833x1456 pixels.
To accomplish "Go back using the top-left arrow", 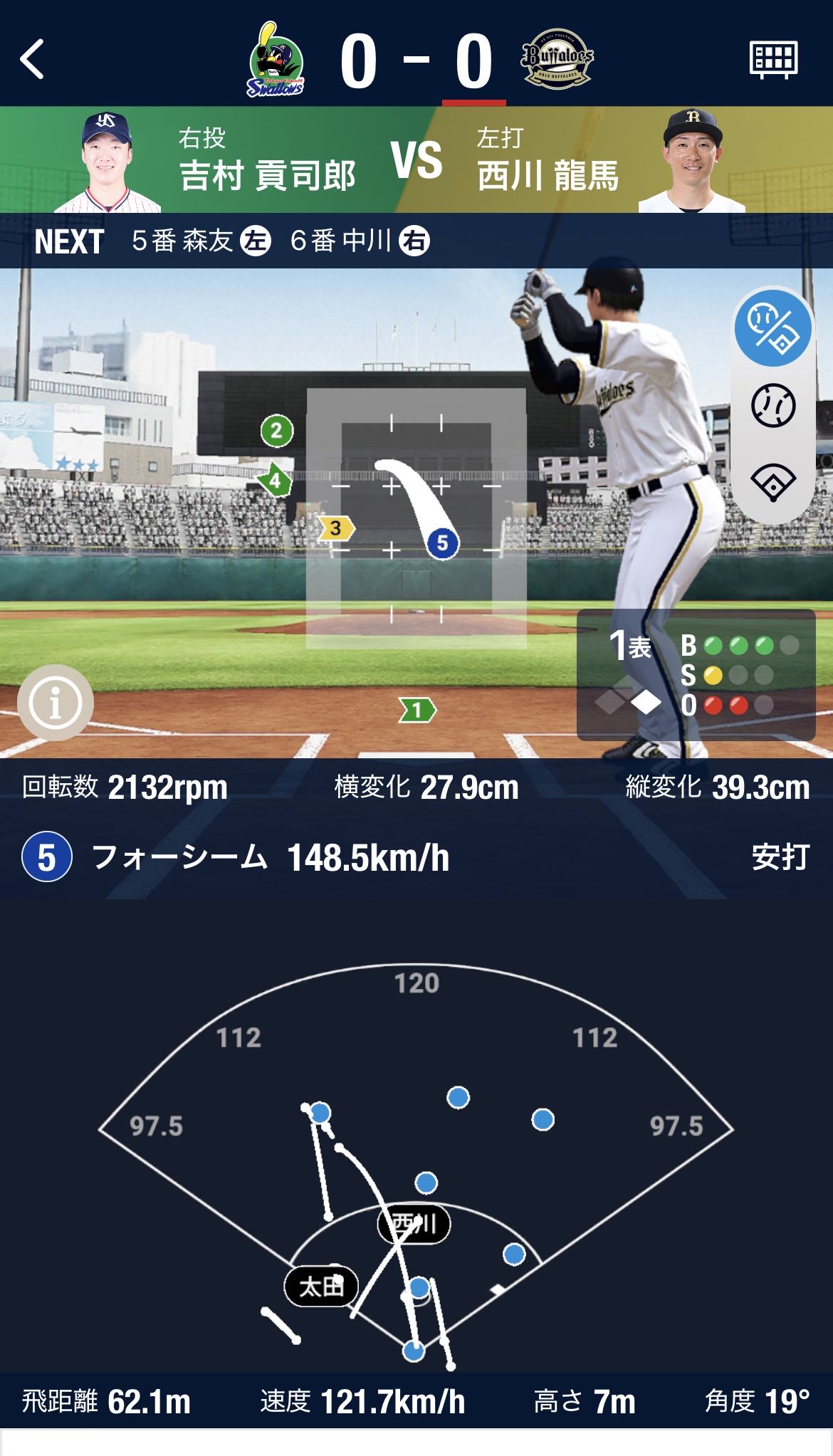I will [x=33, y=58].
